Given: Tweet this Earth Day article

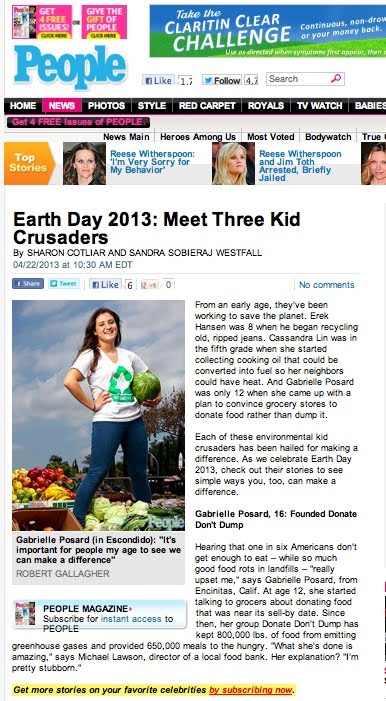Looking at the screenshot, I should coord(64,283).
